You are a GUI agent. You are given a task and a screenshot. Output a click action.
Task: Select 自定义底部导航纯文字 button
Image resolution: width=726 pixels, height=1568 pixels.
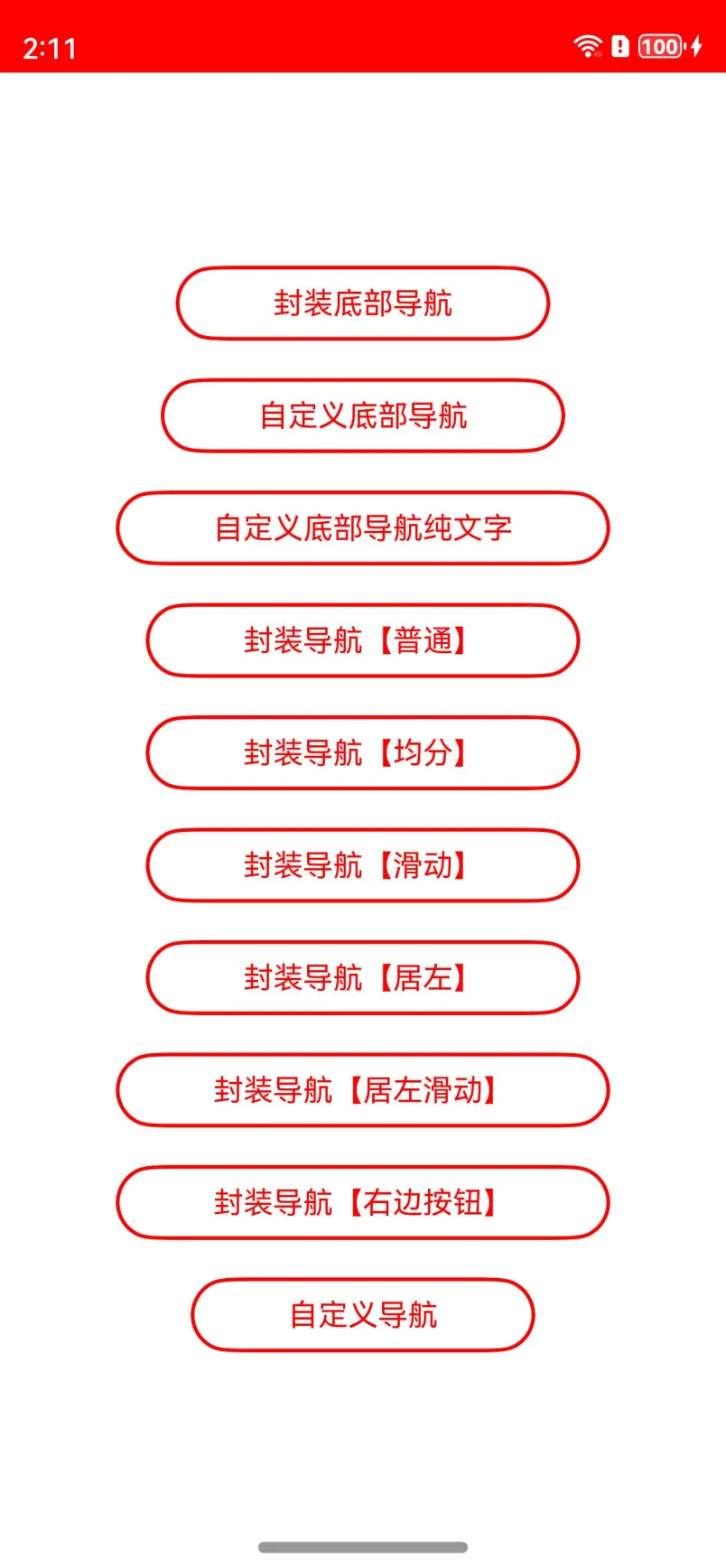[x=362, y=528]
